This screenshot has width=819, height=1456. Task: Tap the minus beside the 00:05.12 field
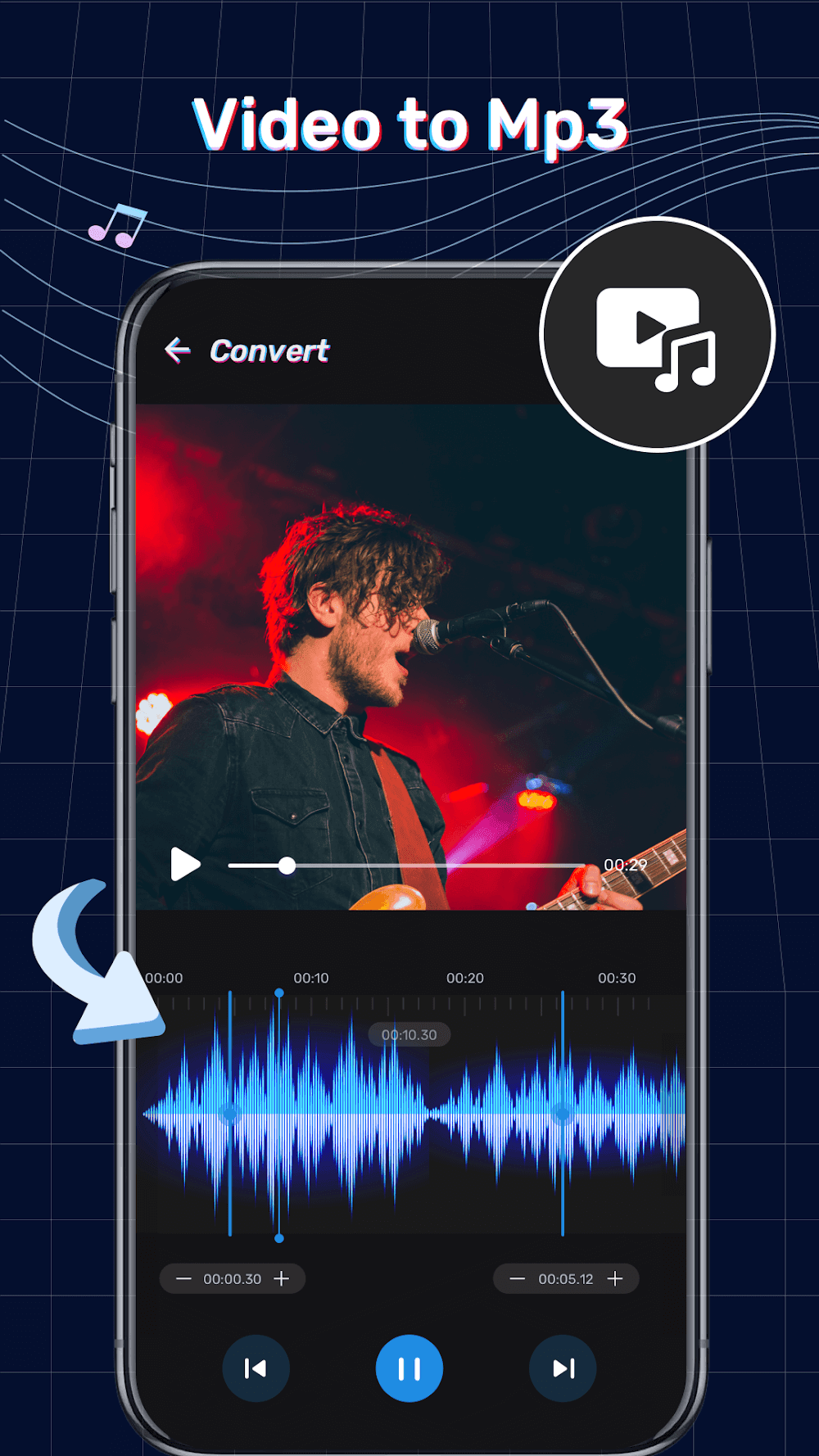click(518, 1278)
